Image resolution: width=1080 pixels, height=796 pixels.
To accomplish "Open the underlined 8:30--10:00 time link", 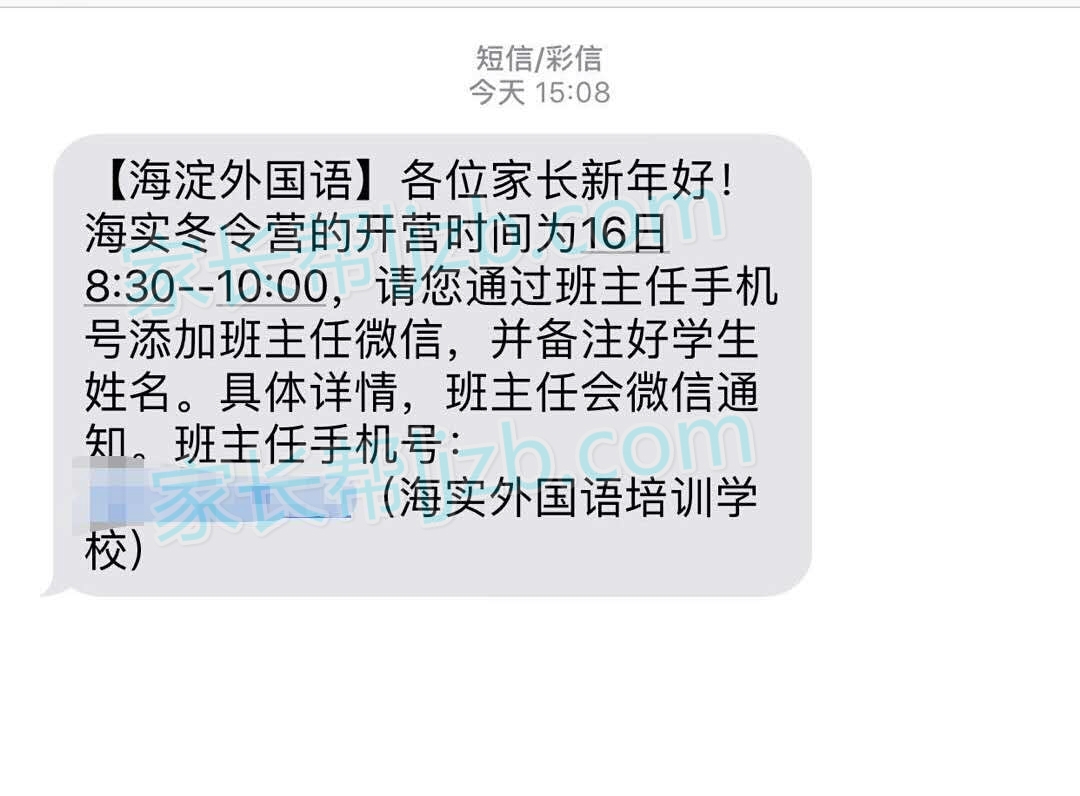I will 206,289.
